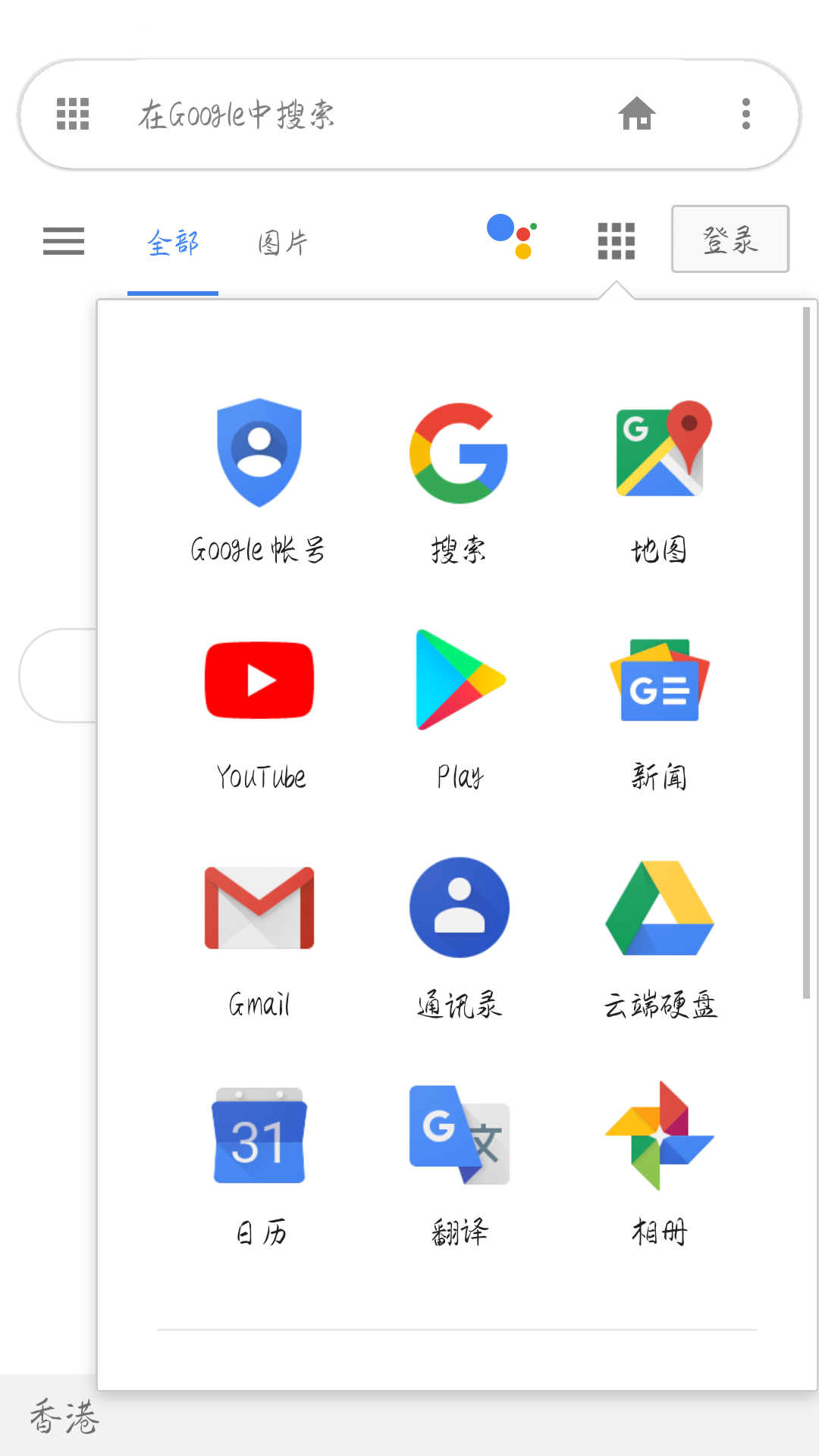Switch to the 图片 tab
This screenshot has height=1456, width=819.
282,243
